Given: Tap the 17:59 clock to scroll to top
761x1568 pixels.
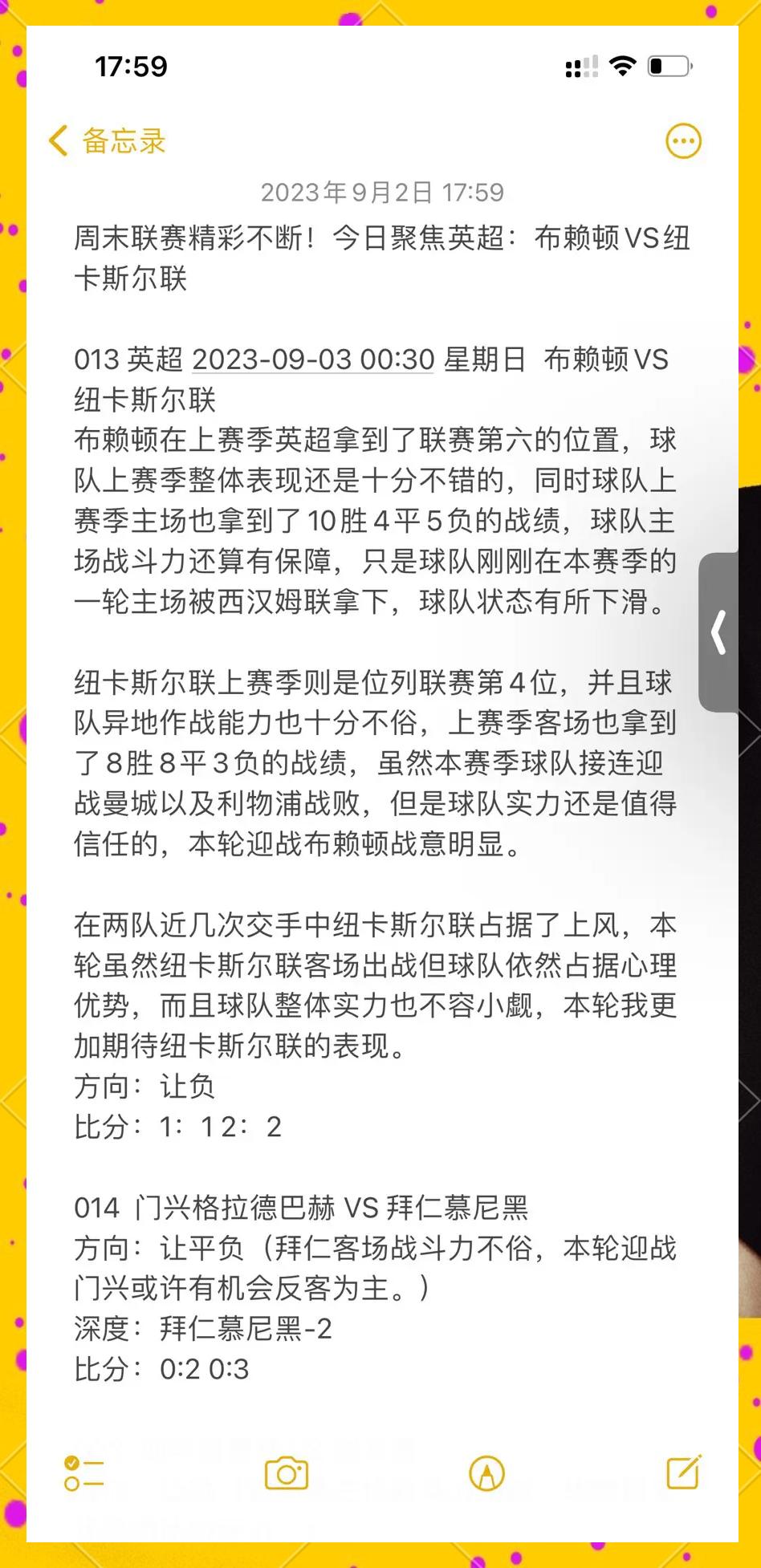Looking at the screenshot, I should click(130, 67).
